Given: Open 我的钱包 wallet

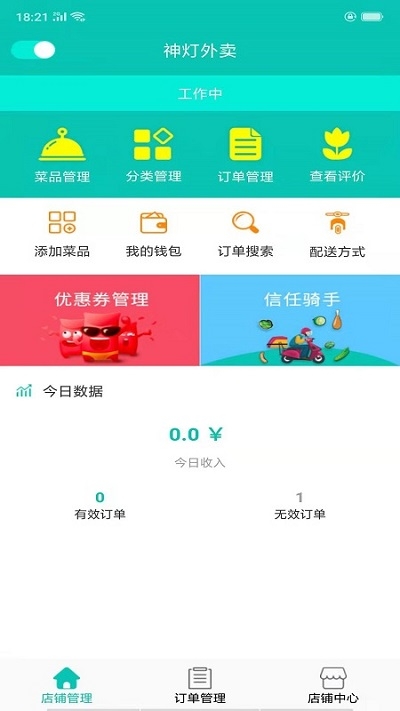Looking at the screenshot, I should (153, 234).
